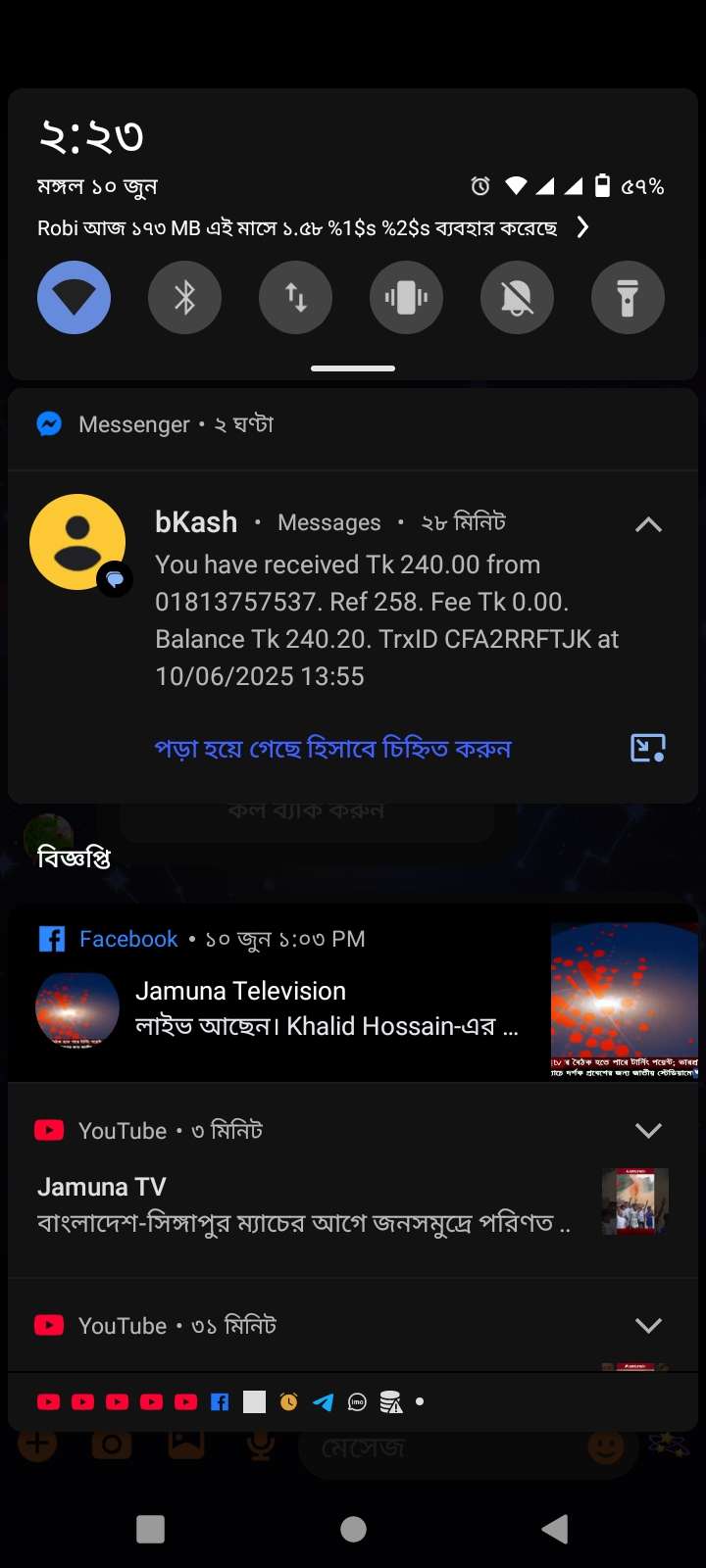Open the bKash message in bubble icon
The image size is (706, 1568).
(x=647, y=749)
